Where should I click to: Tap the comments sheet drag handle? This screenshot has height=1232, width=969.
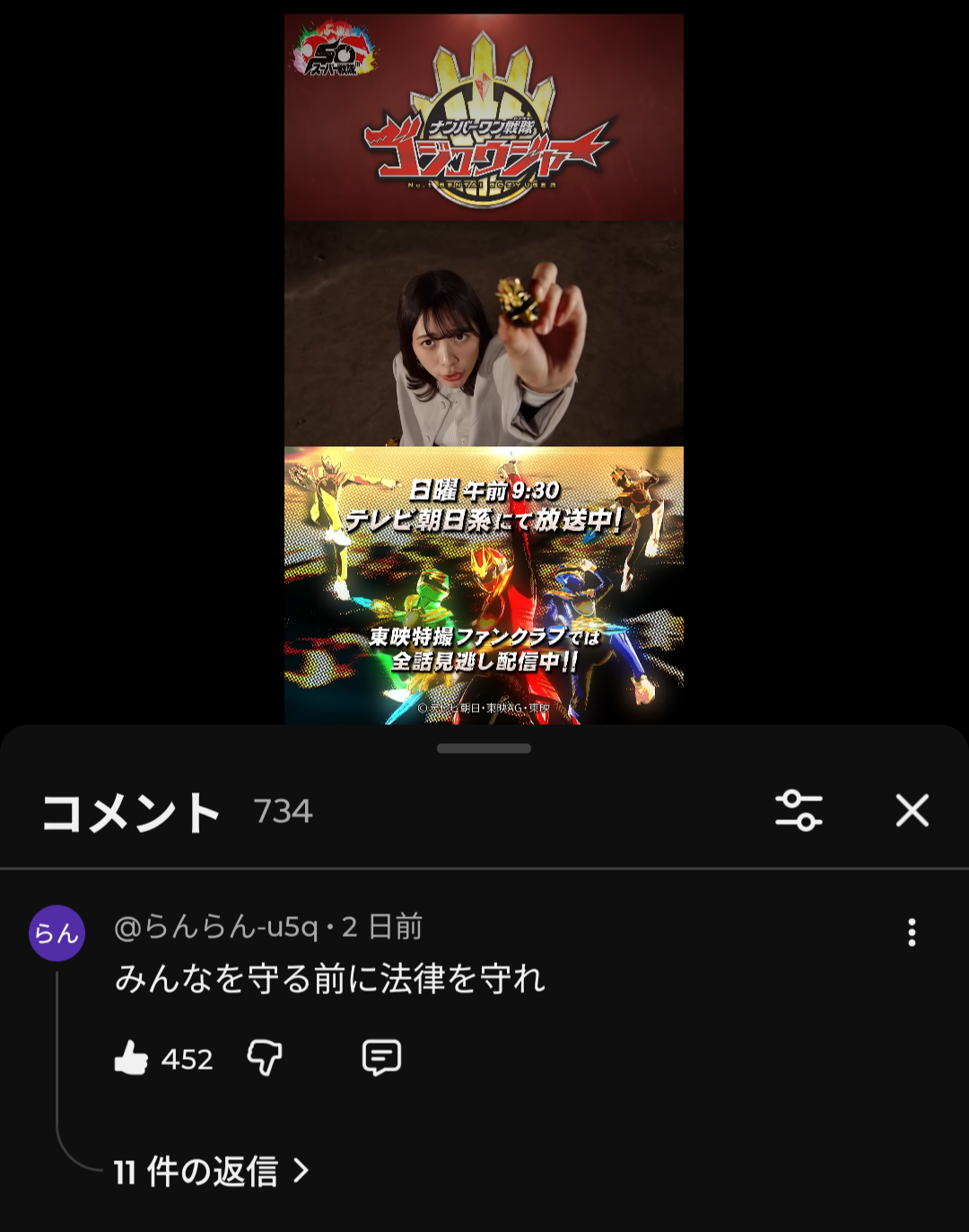pyautogui.click(x=484, y=748)
